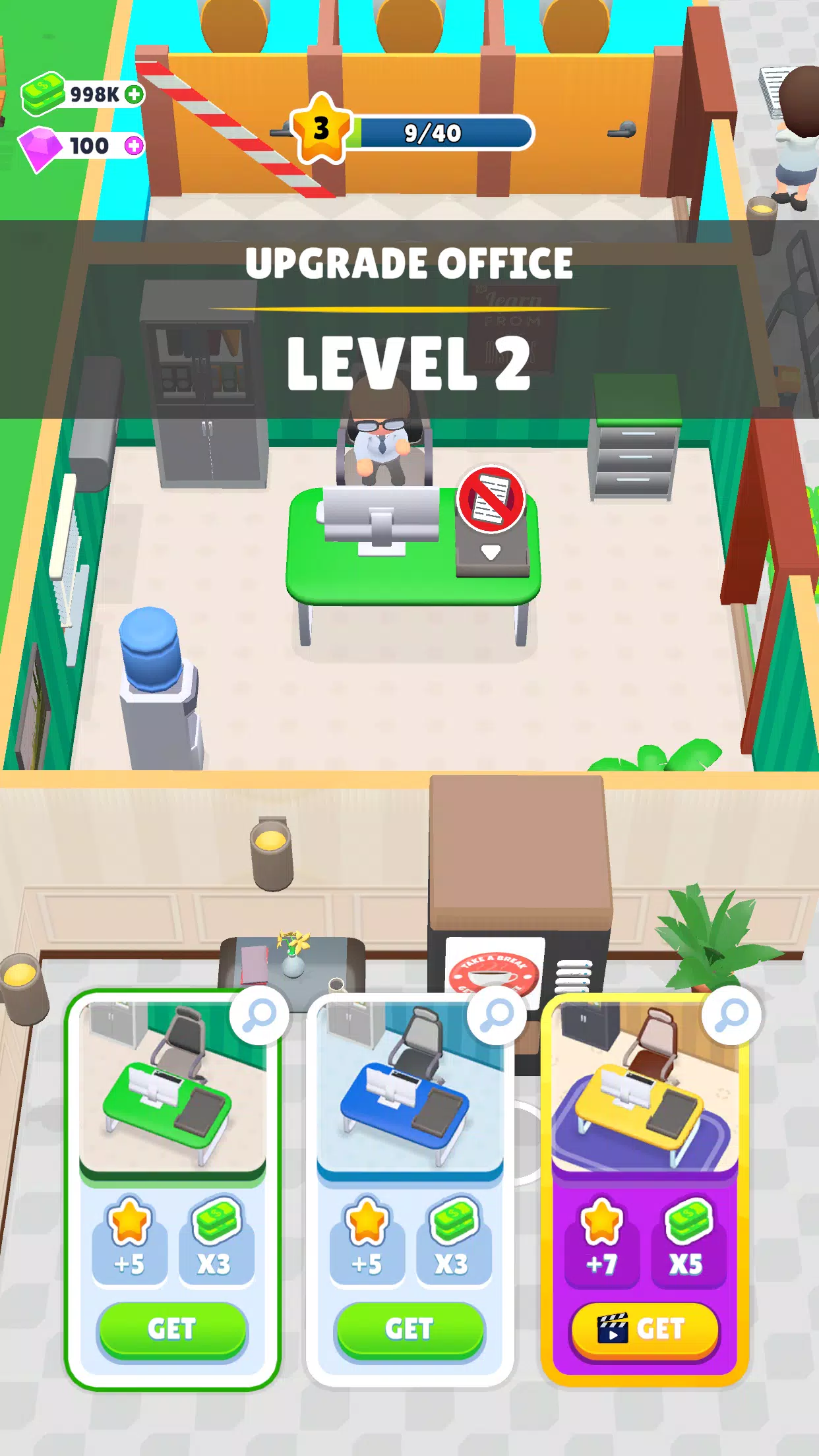
Task: Add more cash with the green plus
Action: (x=134, y=94)
